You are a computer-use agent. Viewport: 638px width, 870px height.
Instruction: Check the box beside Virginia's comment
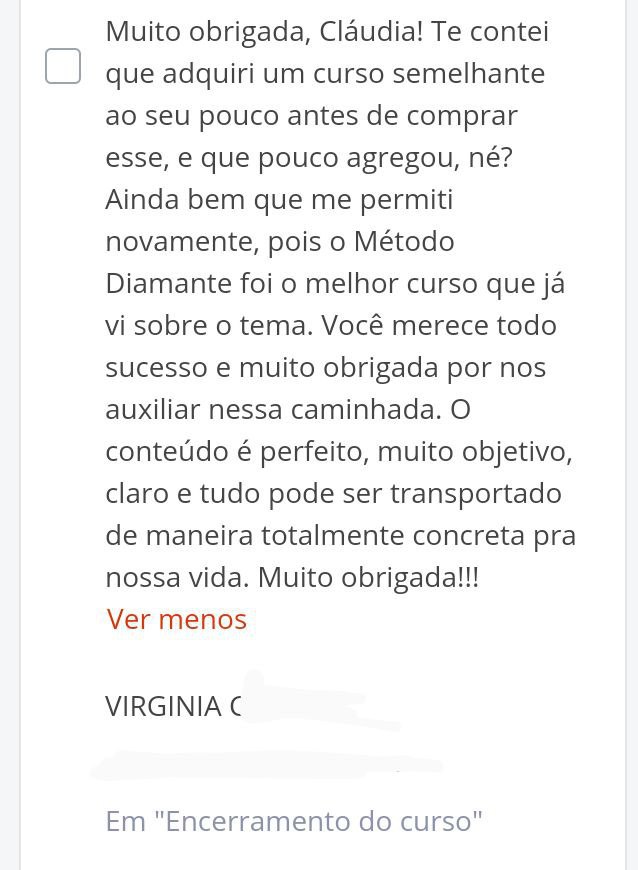(x=63, y=66)
